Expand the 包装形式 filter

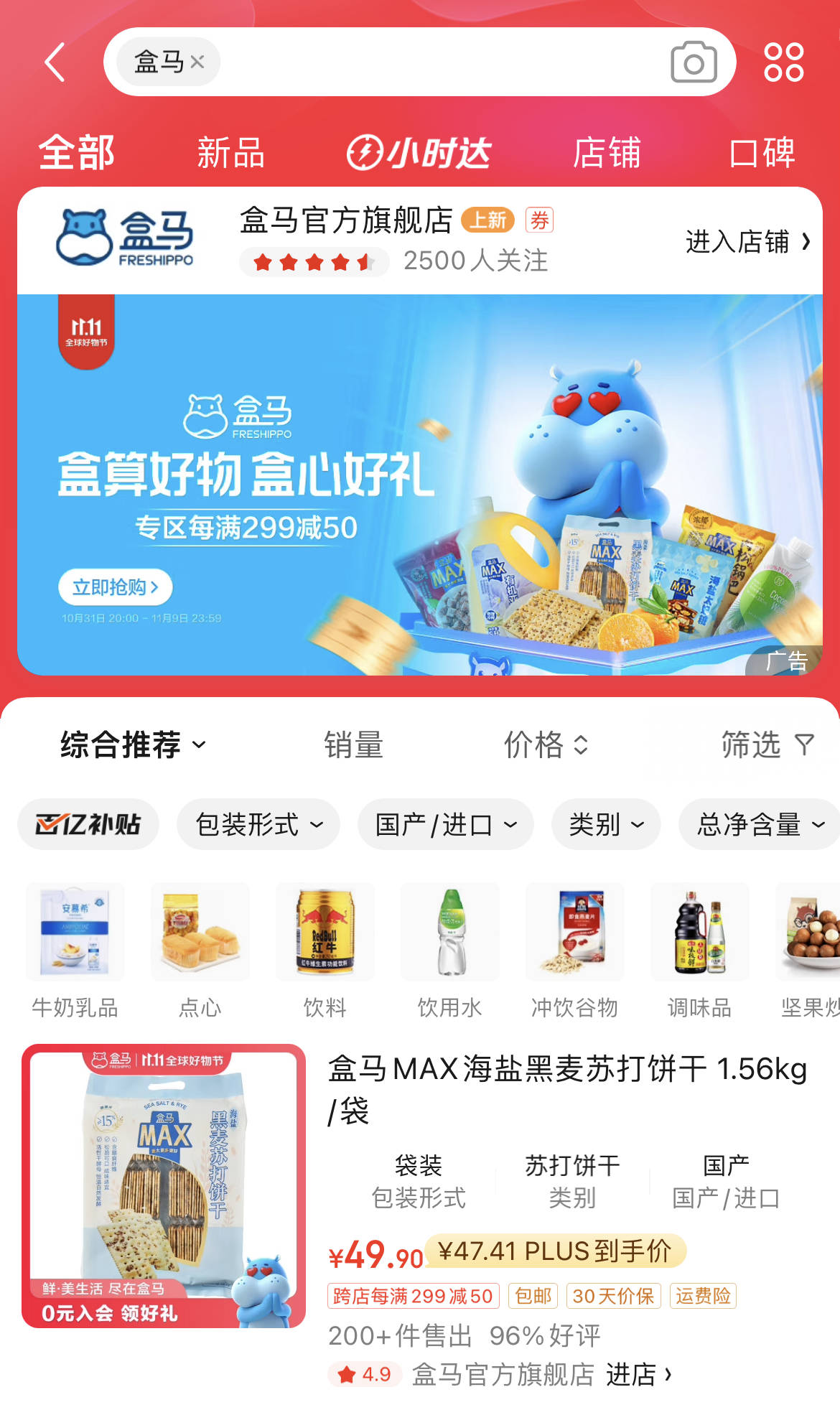pos(258,824)
